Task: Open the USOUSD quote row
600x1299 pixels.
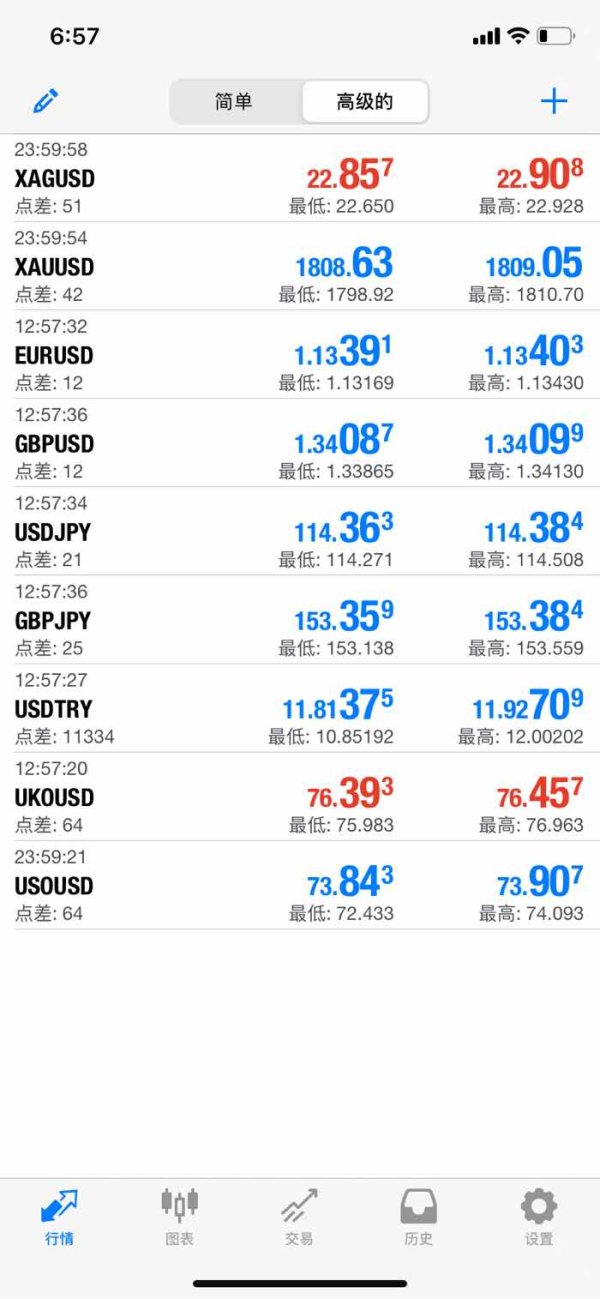Action: click(x=300, y=885)
